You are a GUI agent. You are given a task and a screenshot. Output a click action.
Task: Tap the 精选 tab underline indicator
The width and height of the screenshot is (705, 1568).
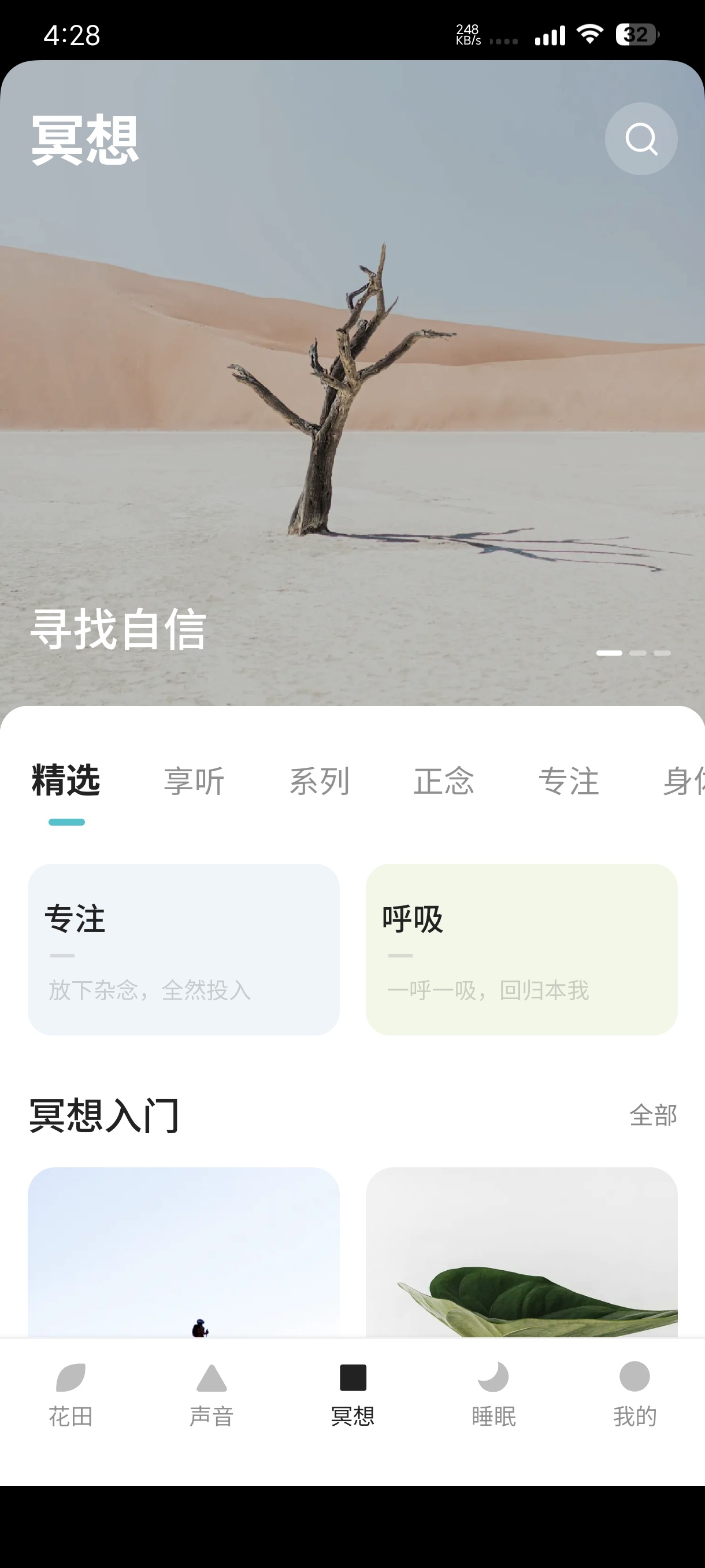66,821
